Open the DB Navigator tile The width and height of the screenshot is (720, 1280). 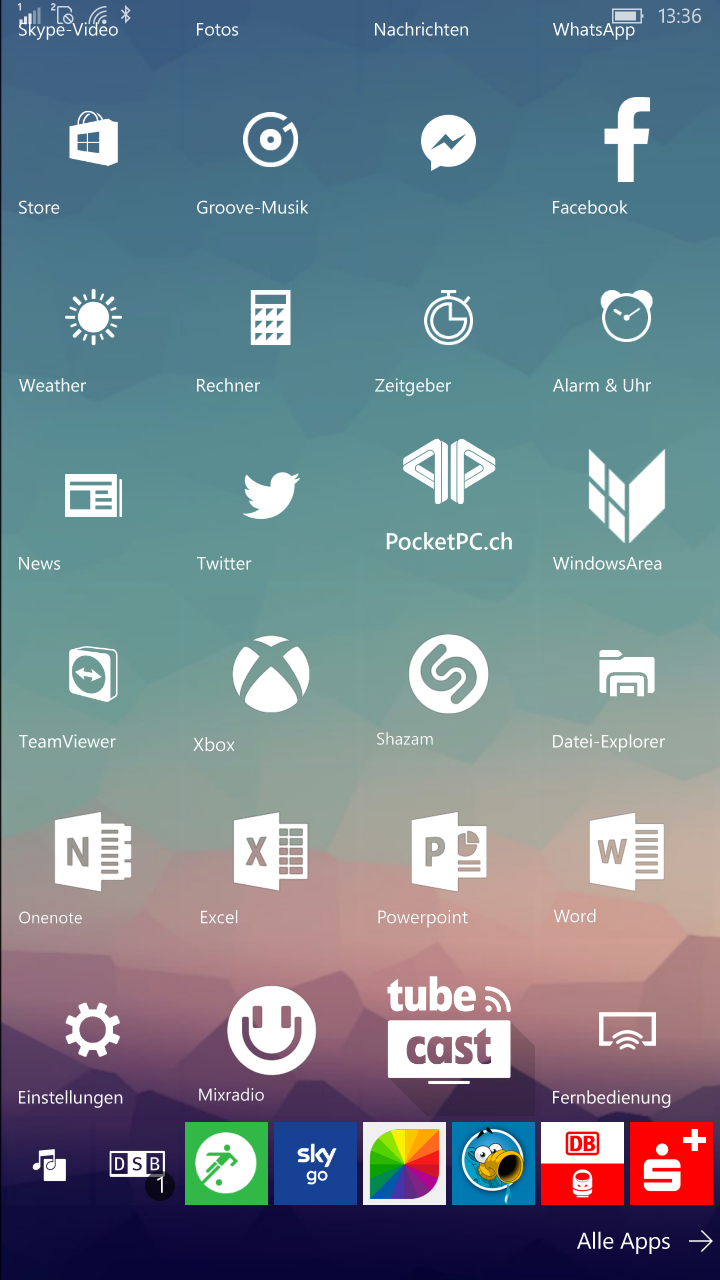[582, 1163]
